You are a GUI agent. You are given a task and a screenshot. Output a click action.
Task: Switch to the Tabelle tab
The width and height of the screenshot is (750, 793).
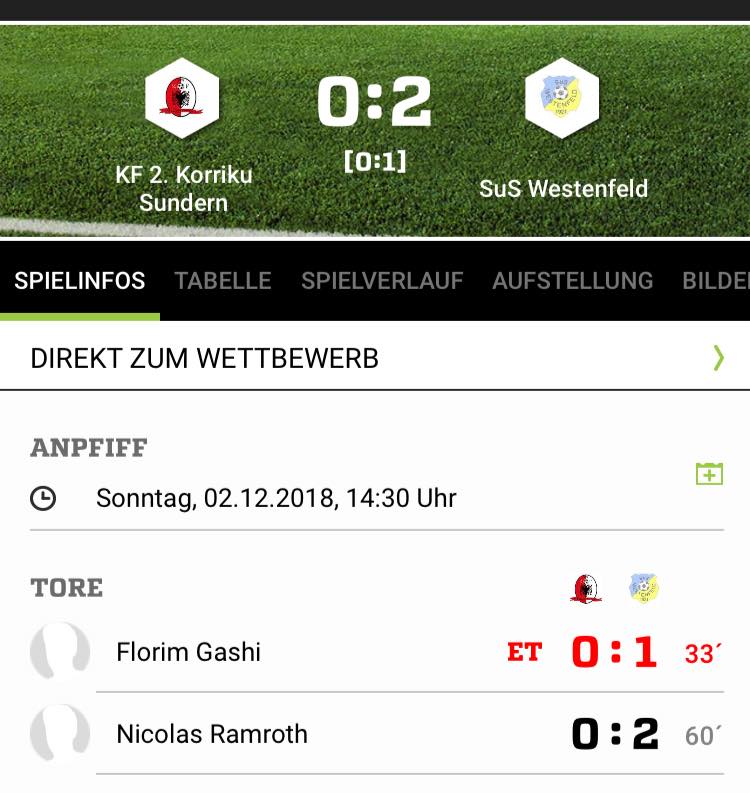click(x=223, y=281)
